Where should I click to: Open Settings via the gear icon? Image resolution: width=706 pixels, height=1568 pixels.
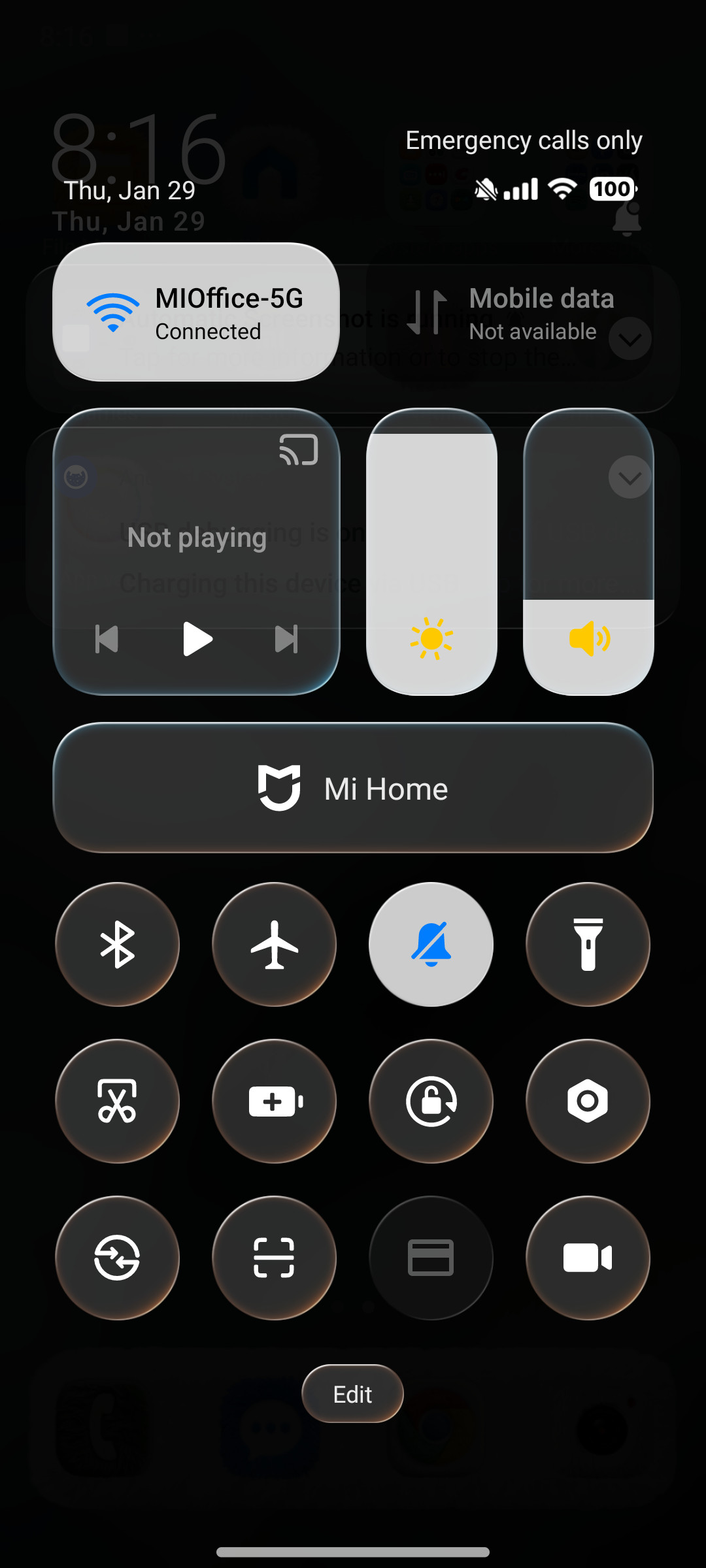pyautogui.click(x=588, y=1101)
